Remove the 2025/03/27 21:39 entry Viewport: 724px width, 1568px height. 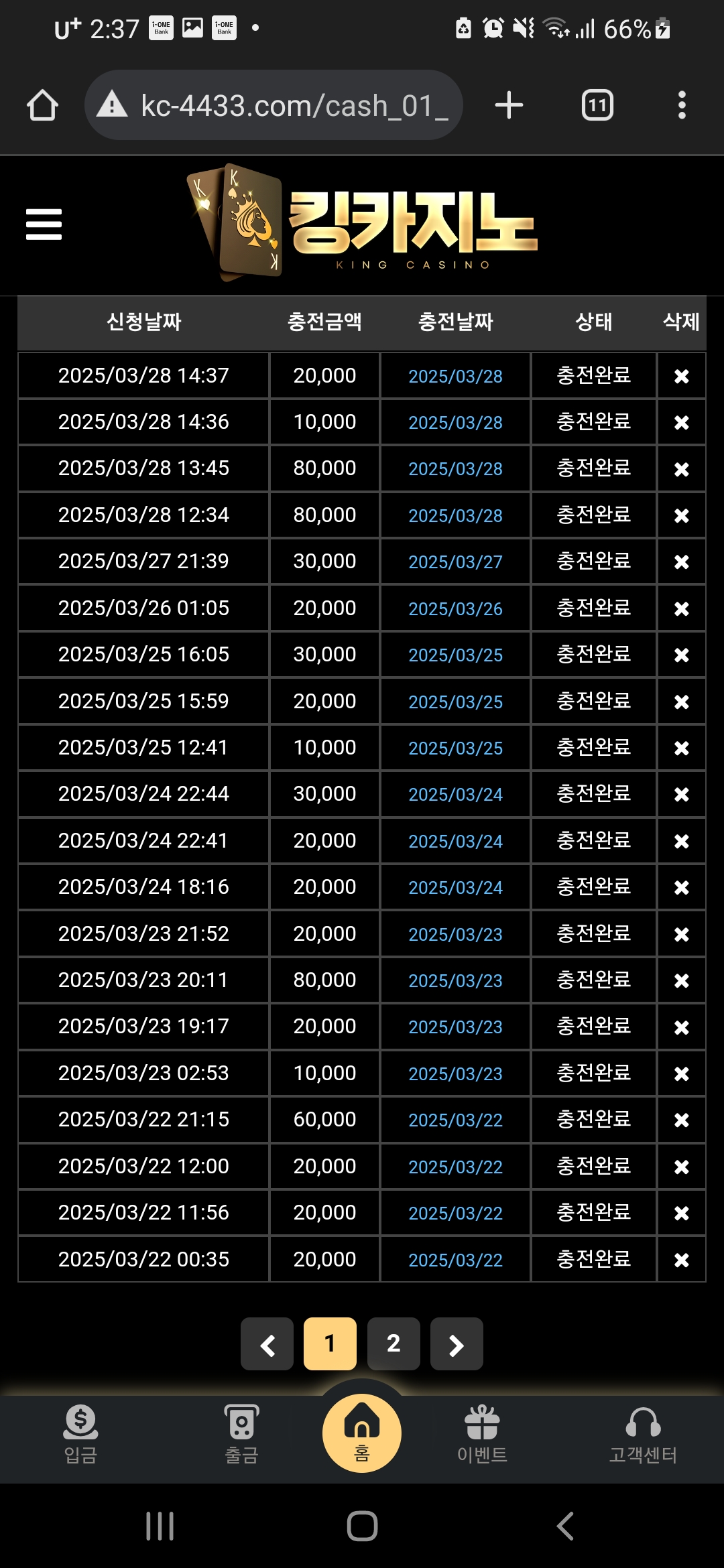[x=681, y=562]
